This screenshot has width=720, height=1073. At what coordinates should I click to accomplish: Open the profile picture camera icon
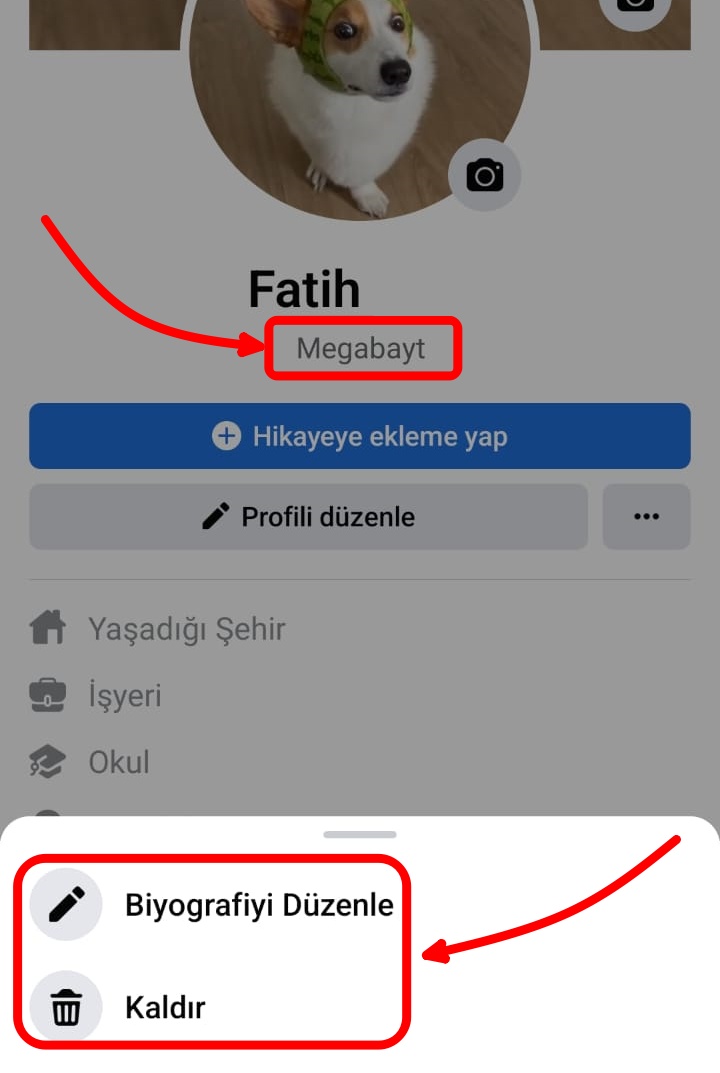click(x=486, y=175)
